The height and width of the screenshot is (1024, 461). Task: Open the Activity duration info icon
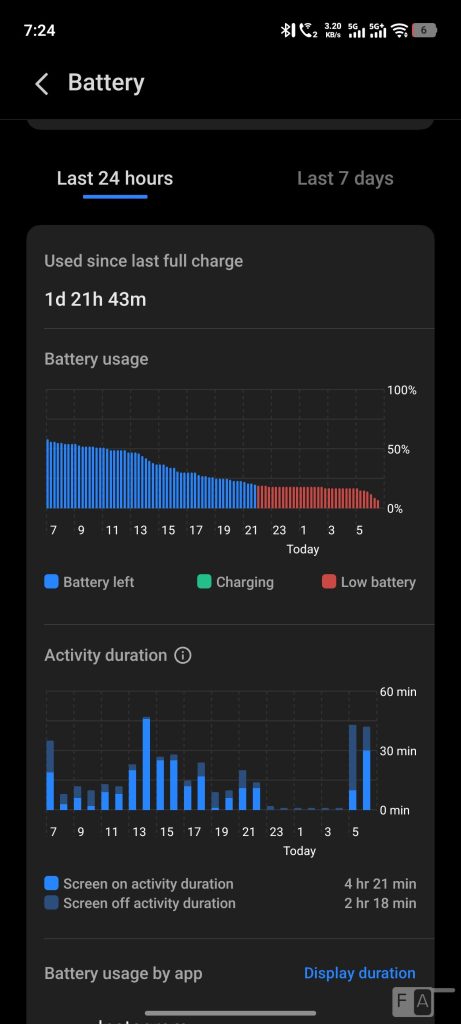[x=183, y=655]
